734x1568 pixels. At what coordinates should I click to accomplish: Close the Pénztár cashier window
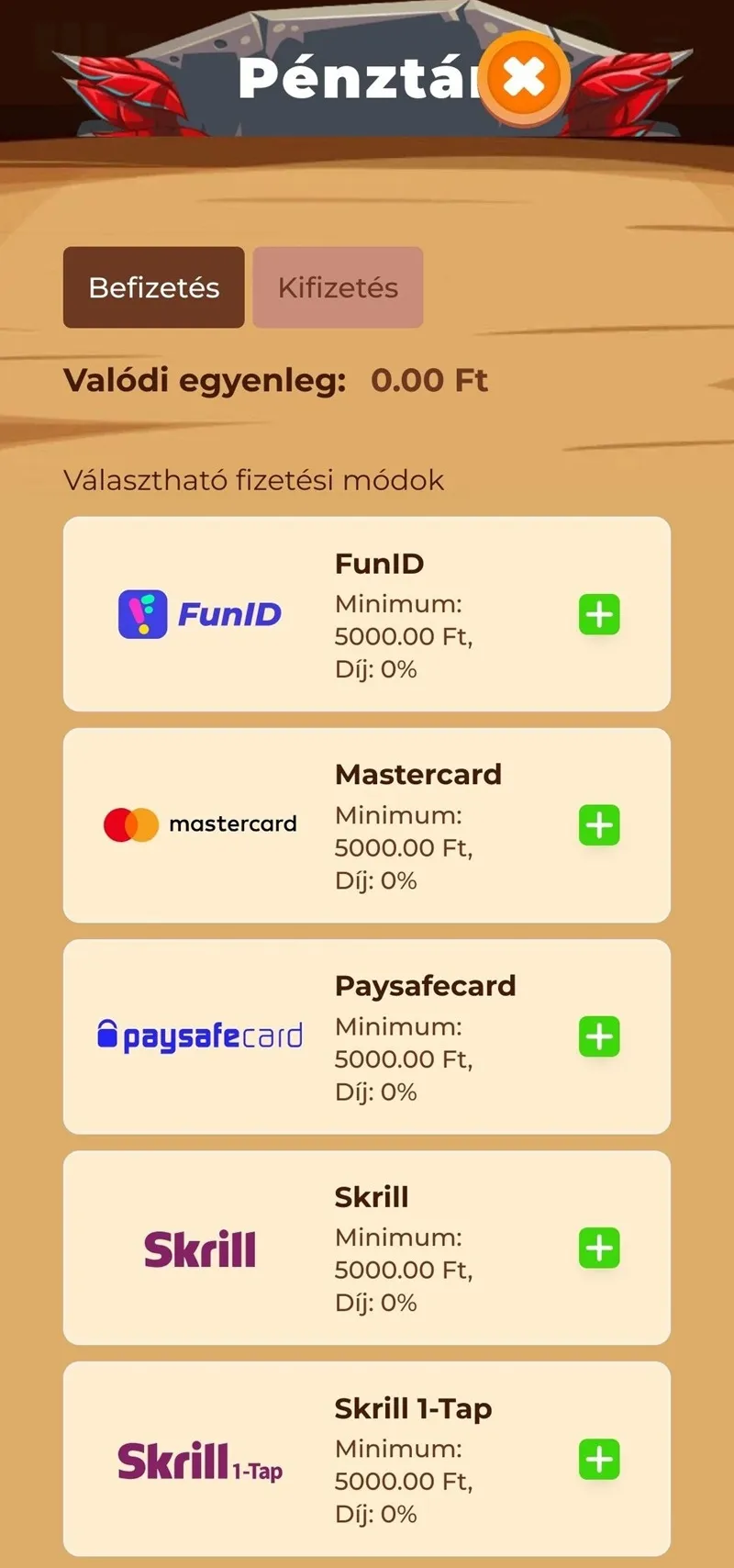(524, 78)
